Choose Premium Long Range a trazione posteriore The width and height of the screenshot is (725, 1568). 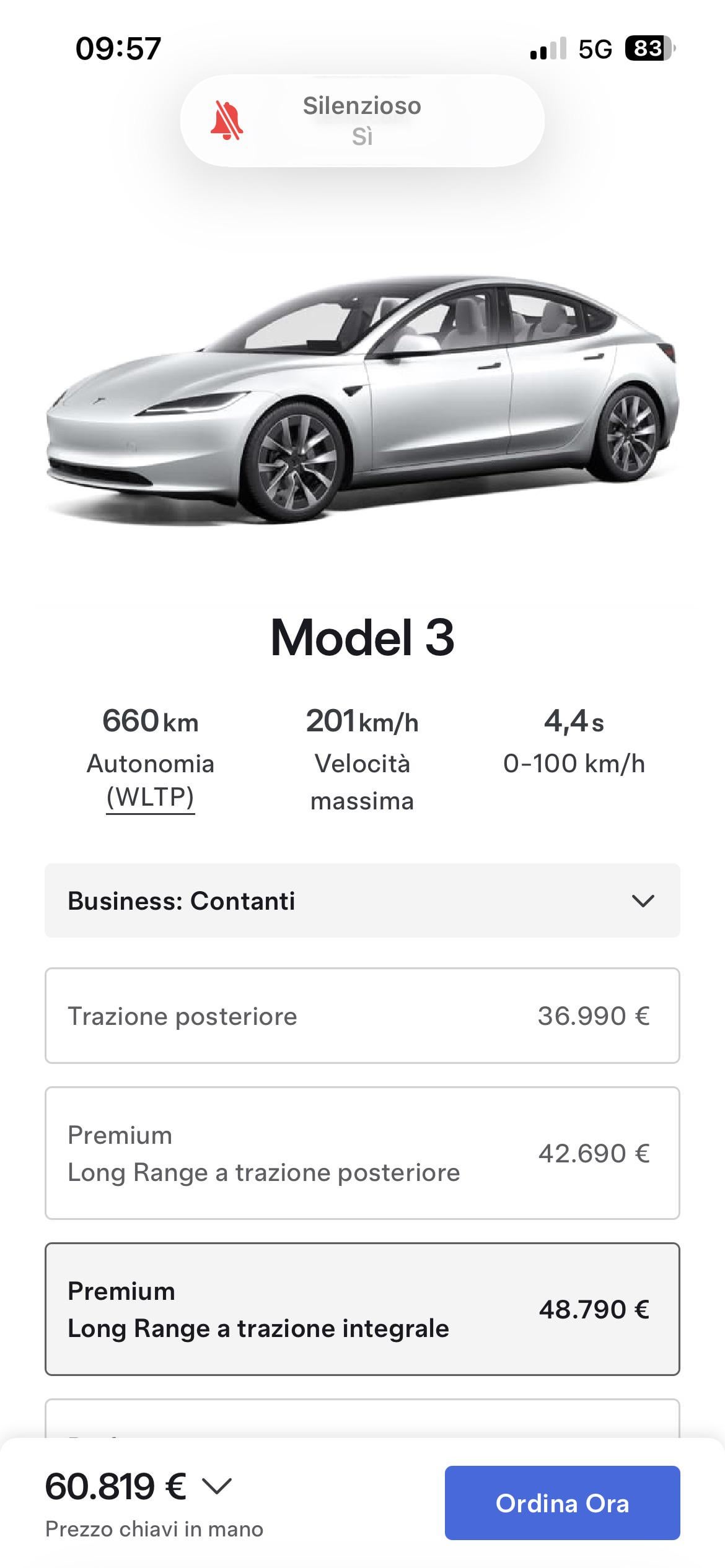pyautogui.click(x=362, y=1153)
